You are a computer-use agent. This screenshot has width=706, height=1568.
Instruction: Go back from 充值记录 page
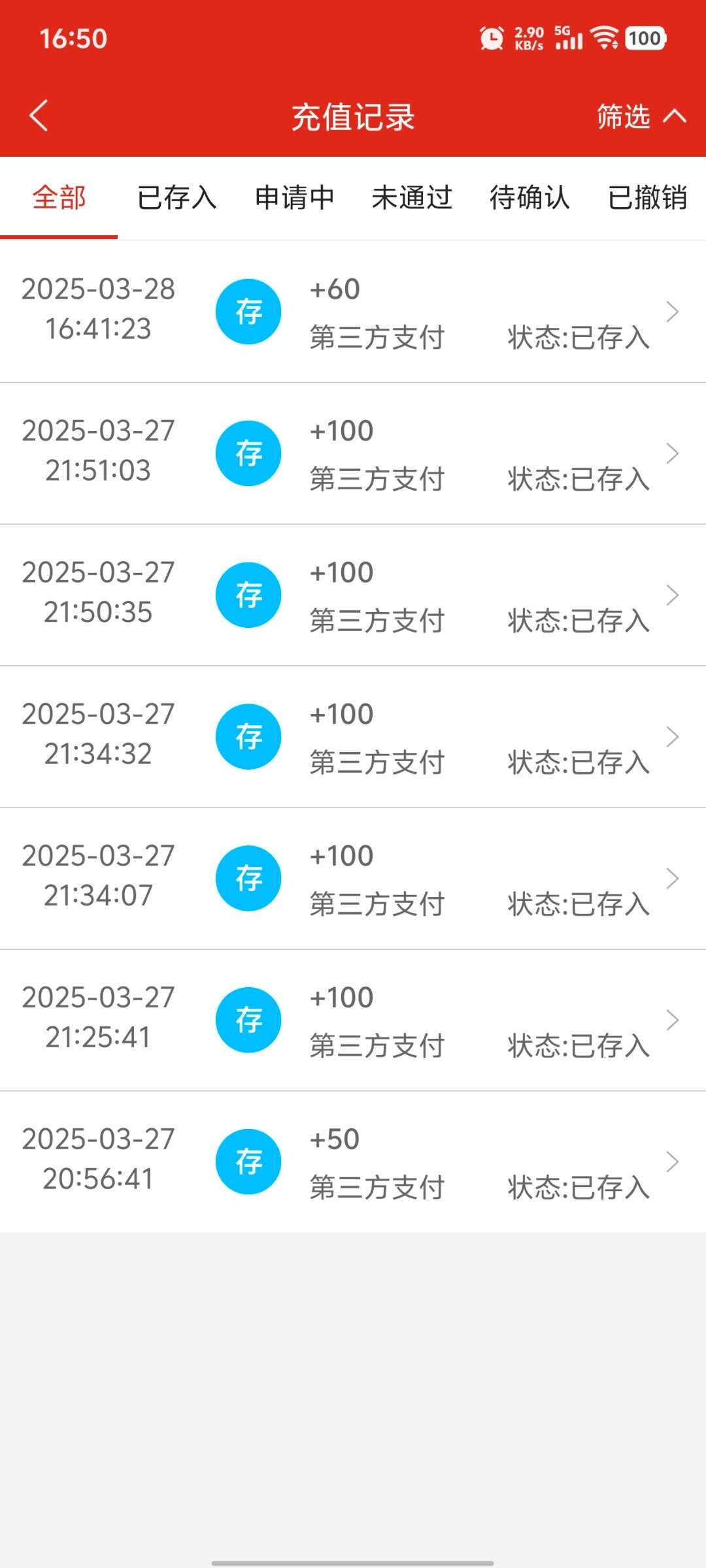coord(39,116)
